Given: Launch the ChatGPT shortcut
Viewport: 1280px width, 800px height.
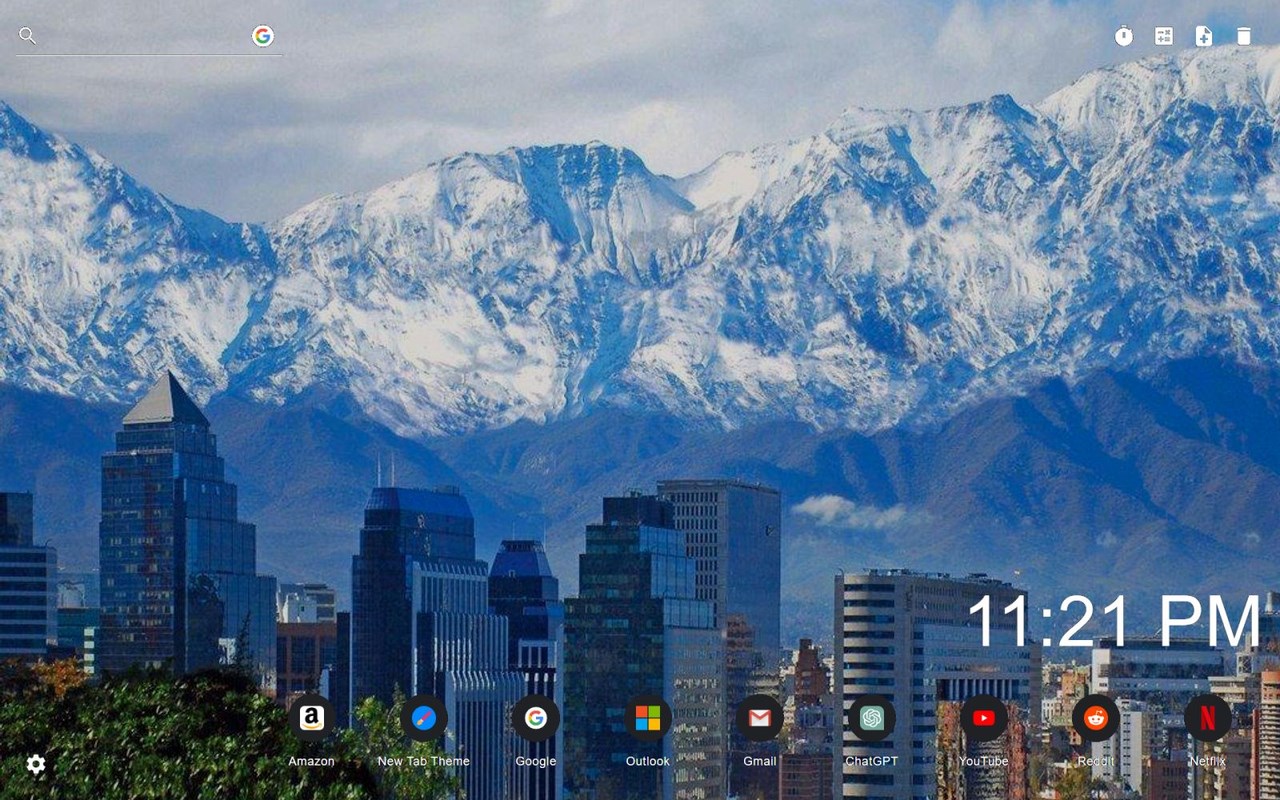Looking at the screenshot, I should click(x=872, y=719).
